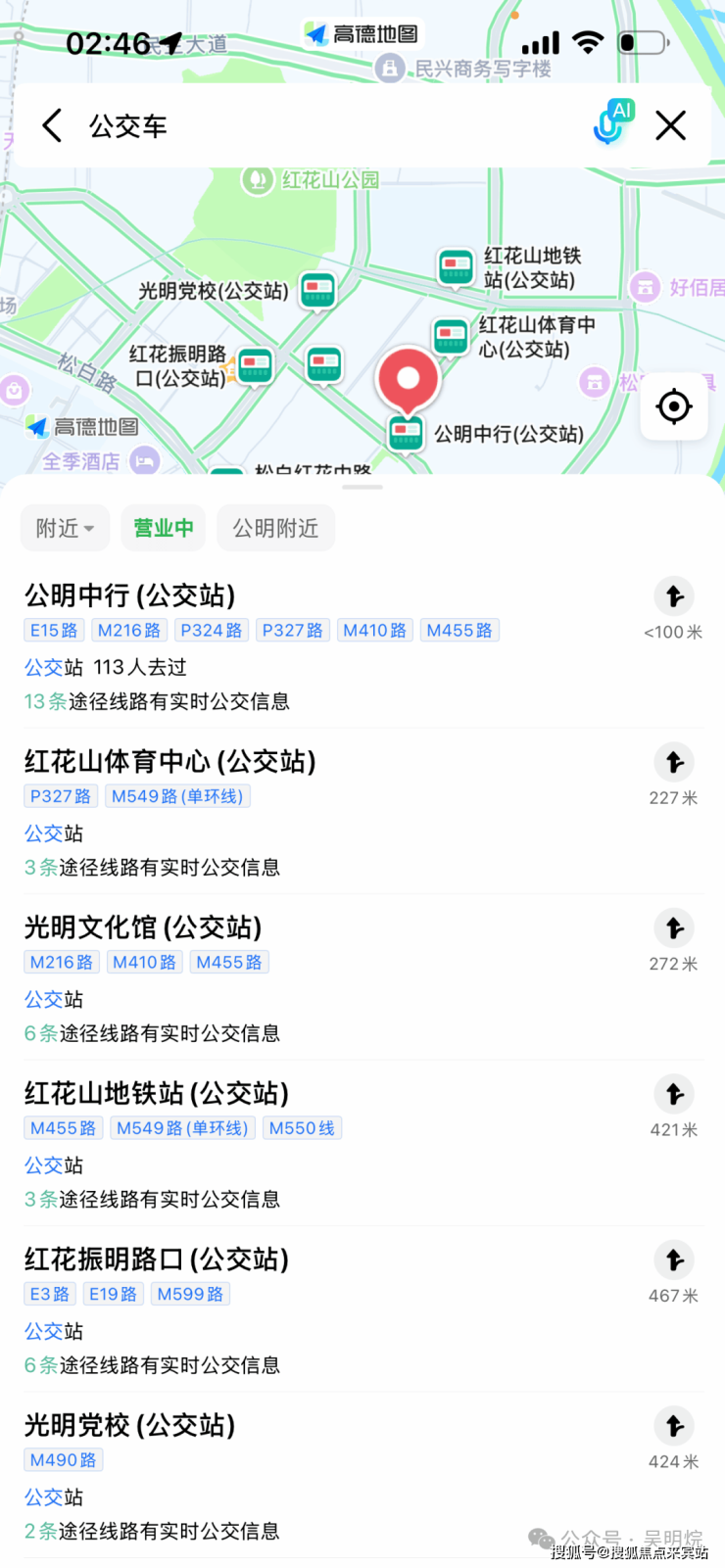The height and width of the screenshot is (1568, 725).
Task: Select the 公明附近 filter chip
Action: pos(275,529)
